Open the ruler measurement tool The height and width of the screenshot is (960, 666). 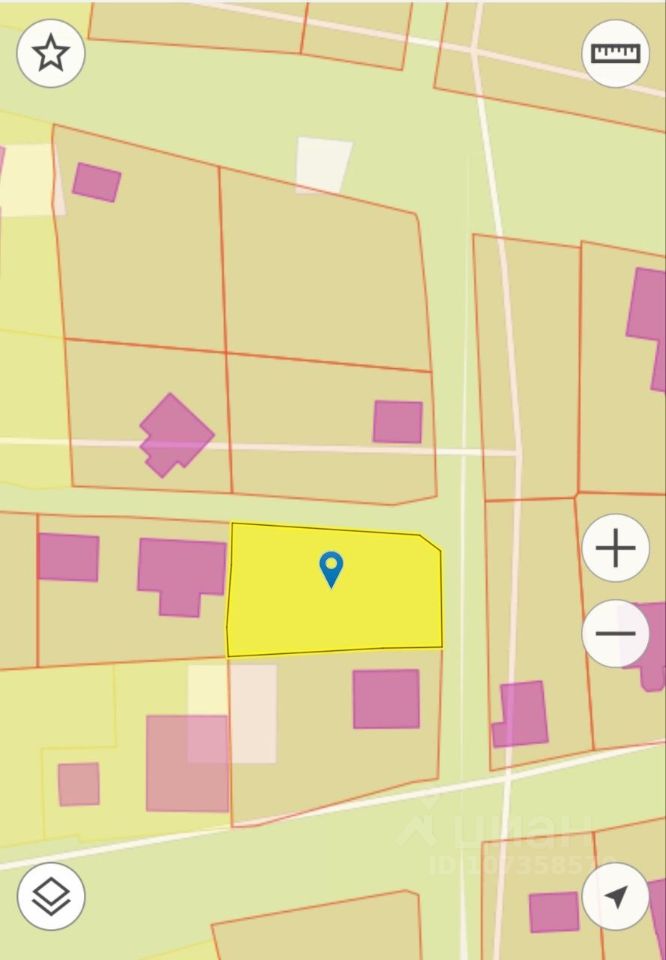[615, 53]
